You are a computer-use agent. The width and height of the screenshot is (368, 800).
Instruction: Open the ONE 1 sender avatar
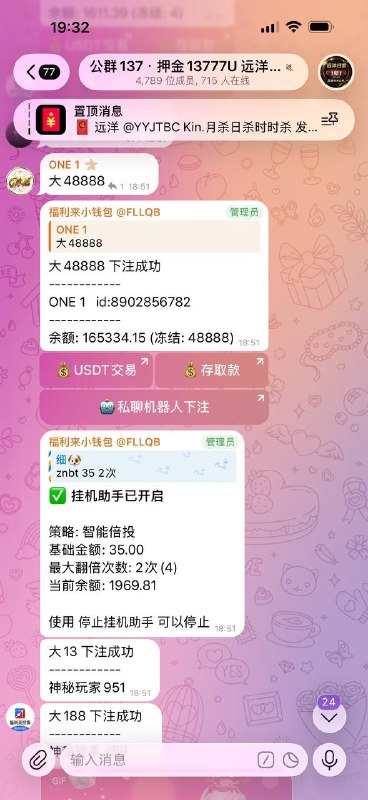coord(20,181)
